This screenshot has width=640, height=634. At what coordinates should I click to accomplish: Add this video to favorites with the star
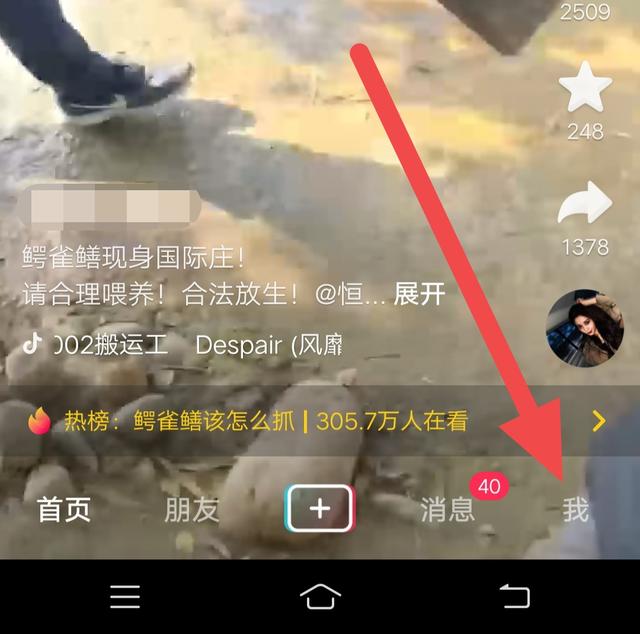[585, 90]
